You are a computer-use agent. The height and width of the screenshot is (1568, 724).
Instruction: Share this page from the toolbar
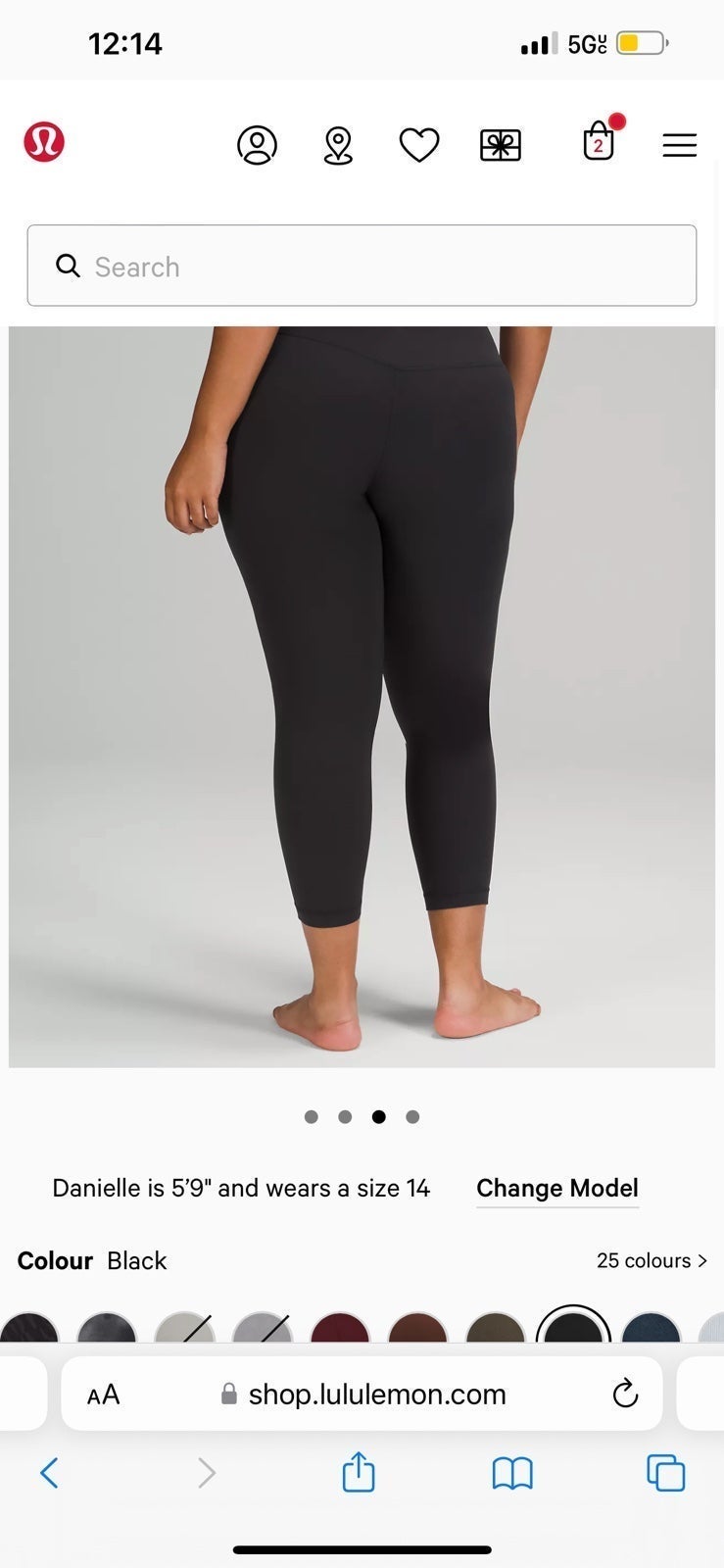[x=359, y=1471]
